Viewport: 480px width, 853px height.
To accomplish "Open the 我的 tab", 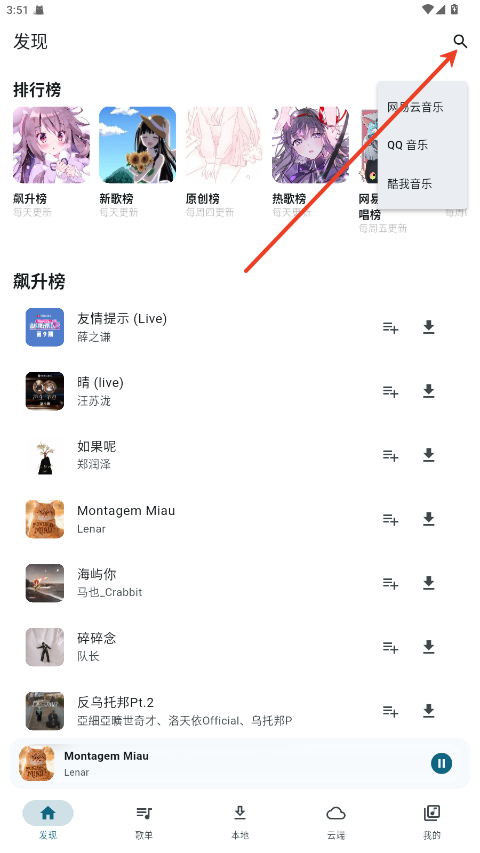I will coord(432,822).
